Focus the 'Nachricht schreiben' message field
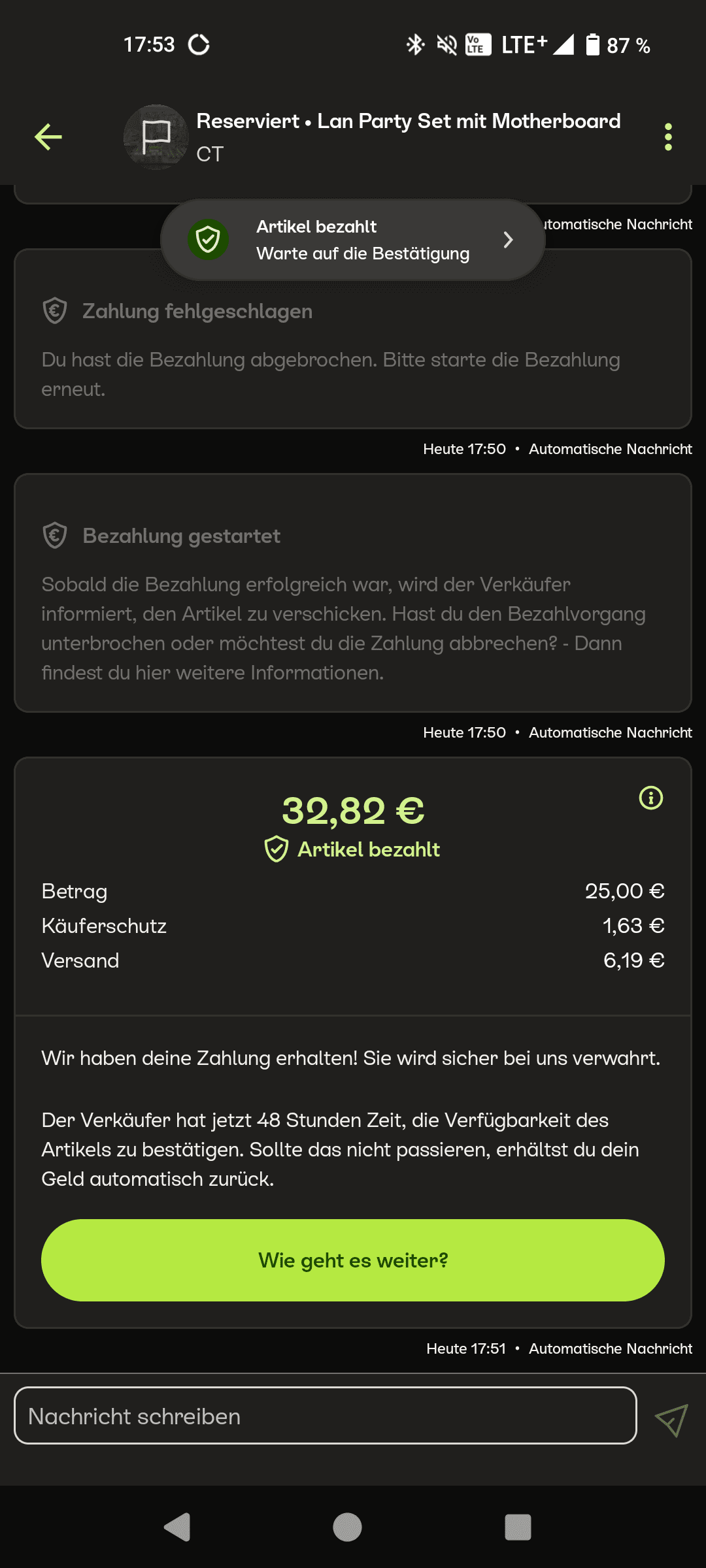The height and width of the screenshot is (1568, 706). [x=326, y=1416]
